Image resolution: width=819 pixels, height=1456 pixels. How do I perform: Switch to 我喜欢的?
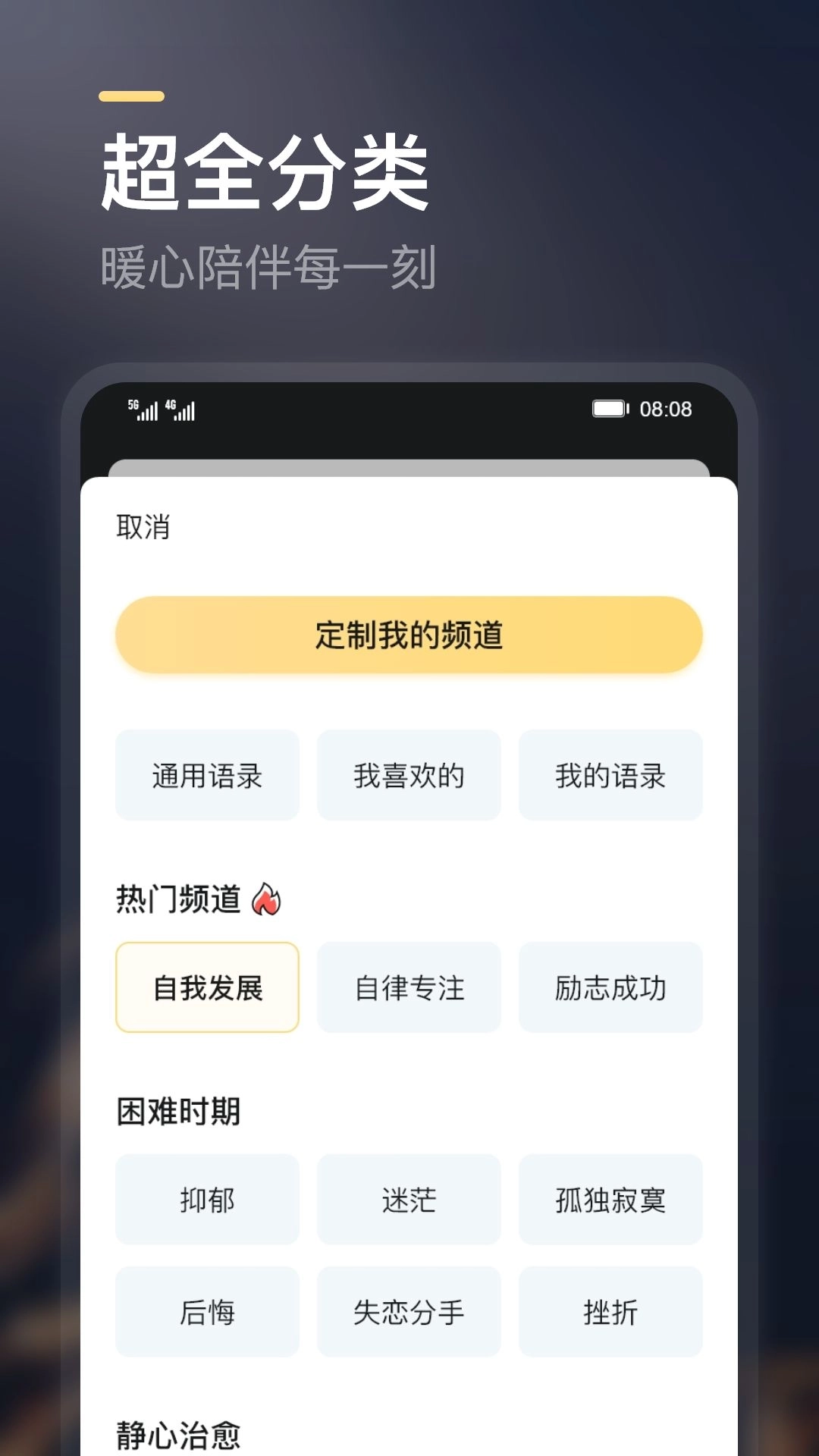click(409, 774)
